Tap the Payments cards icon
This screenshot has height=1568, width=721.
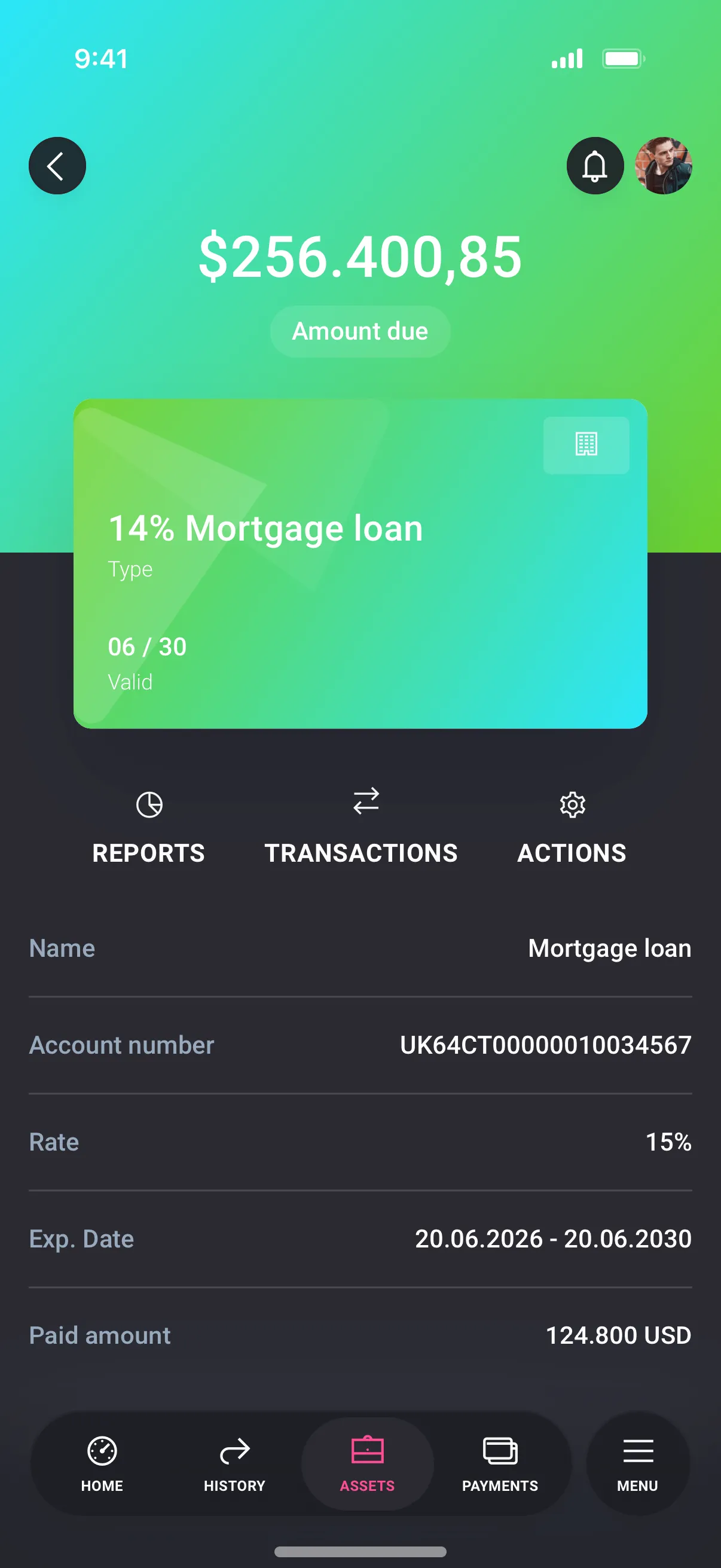click(500, 1450)
